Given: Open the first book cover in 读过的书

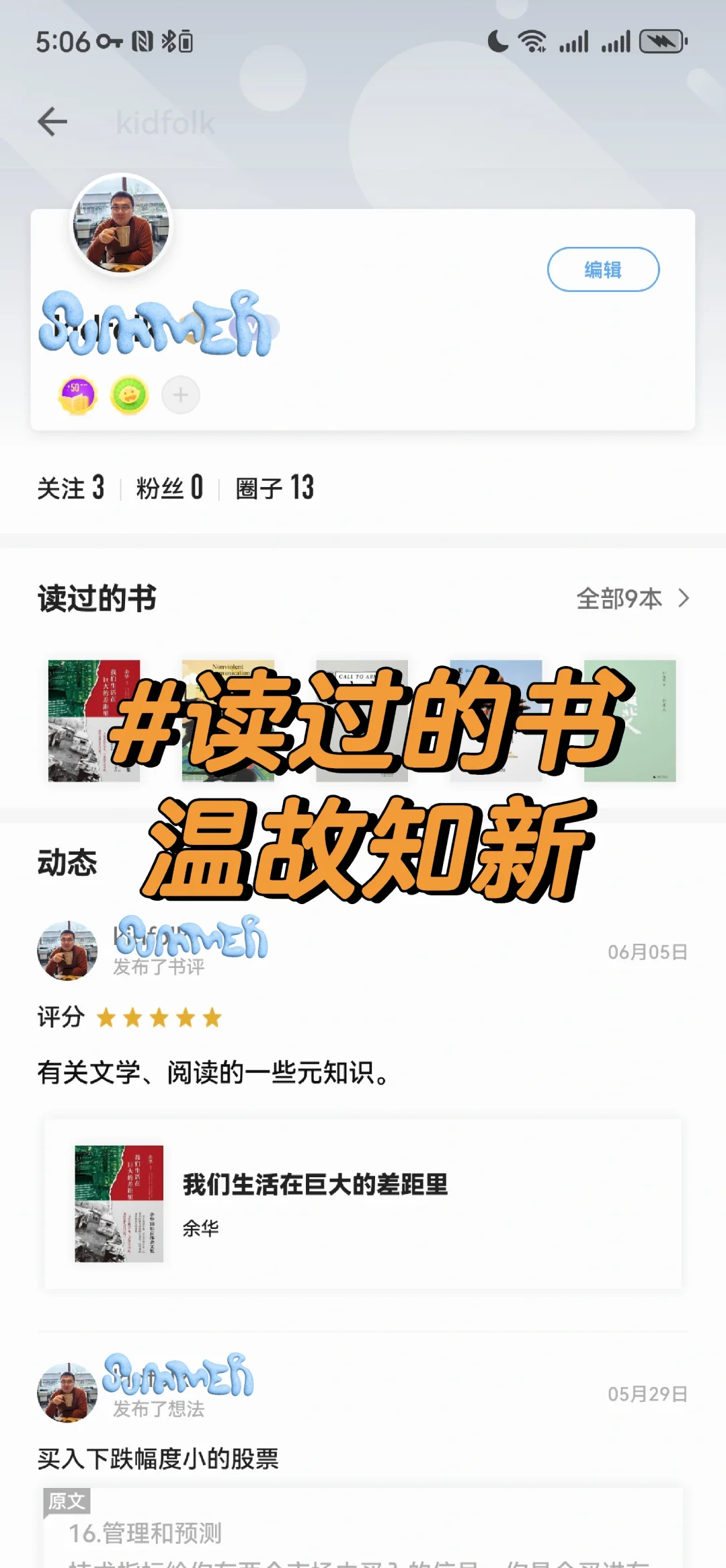Looking at the screenshot, I should click(x=94, y=720).
